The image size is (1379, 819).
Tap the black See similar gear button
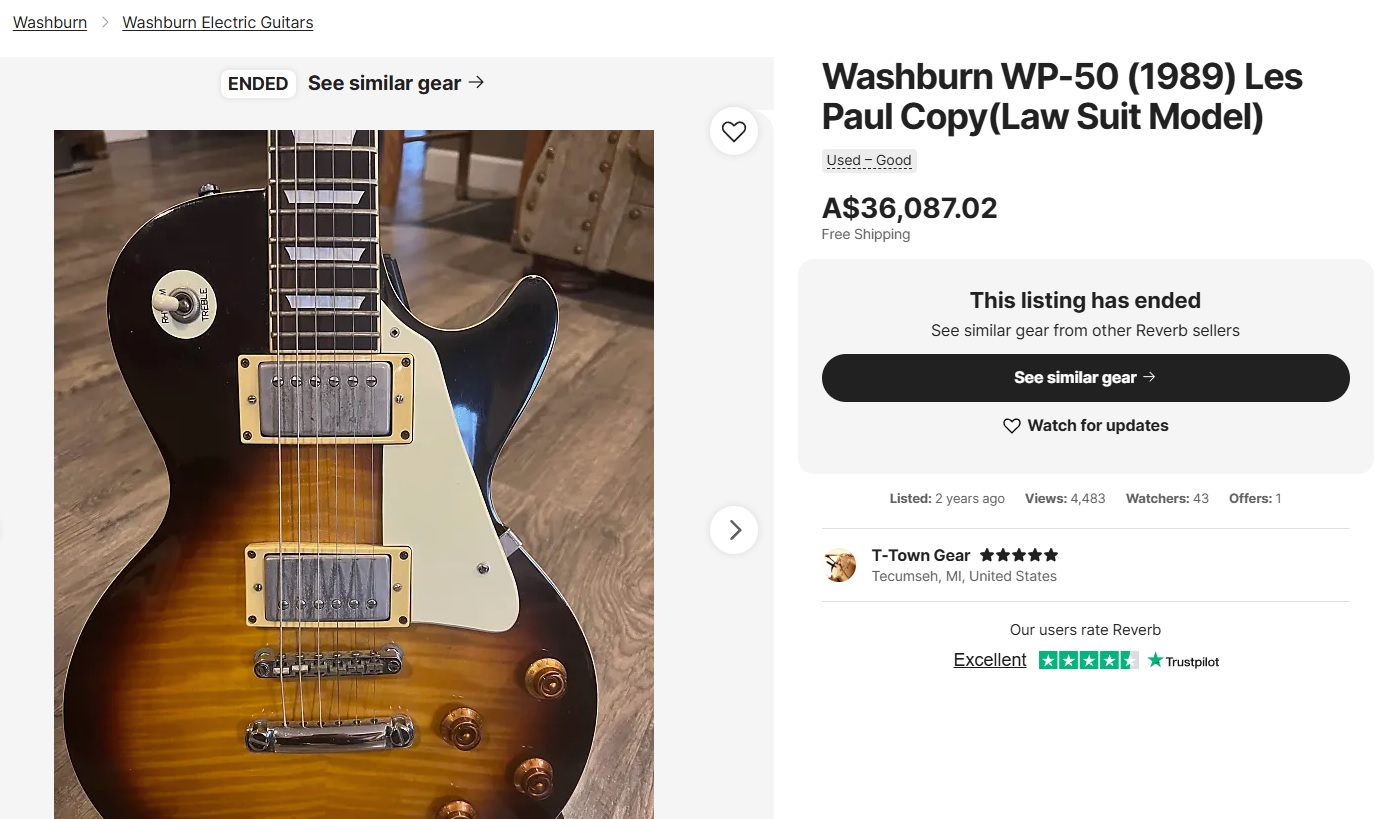point(1085,378)
